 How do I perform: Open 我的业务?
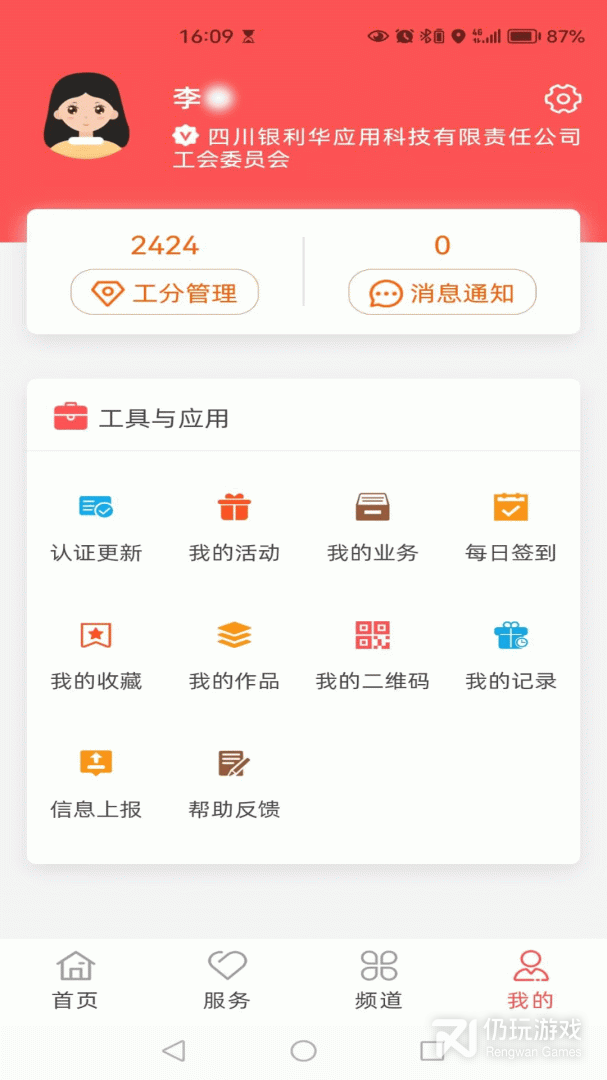click(372, 526)
